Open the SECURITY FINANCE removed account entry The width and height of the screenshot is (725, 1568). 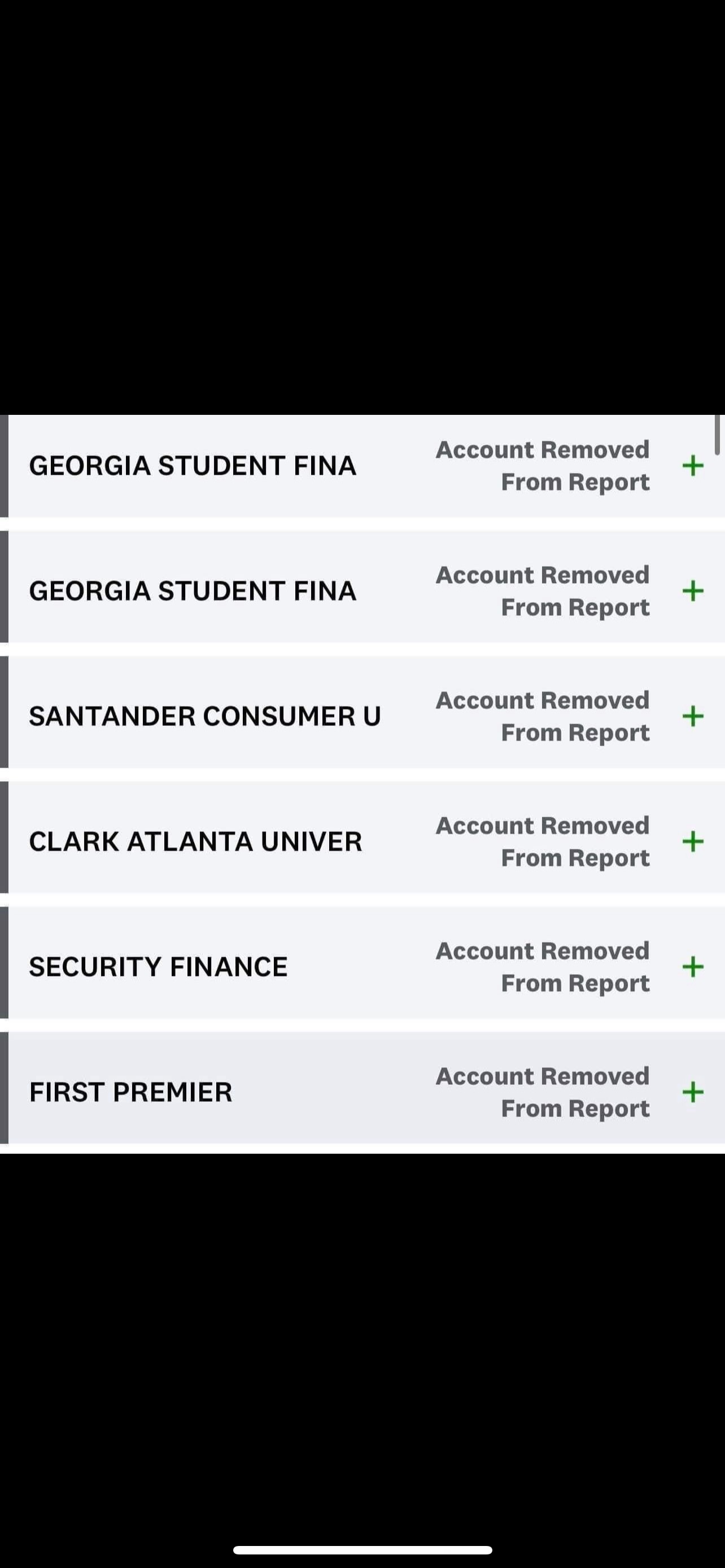point(362,967)
